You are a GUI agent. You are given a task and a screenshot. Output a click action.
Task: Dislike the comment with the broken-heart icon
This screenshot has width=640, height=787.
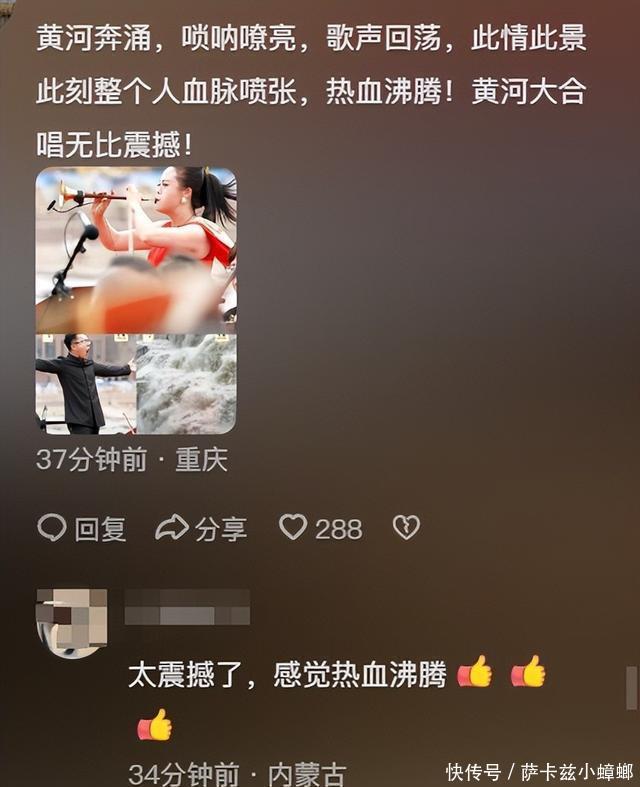406,527
